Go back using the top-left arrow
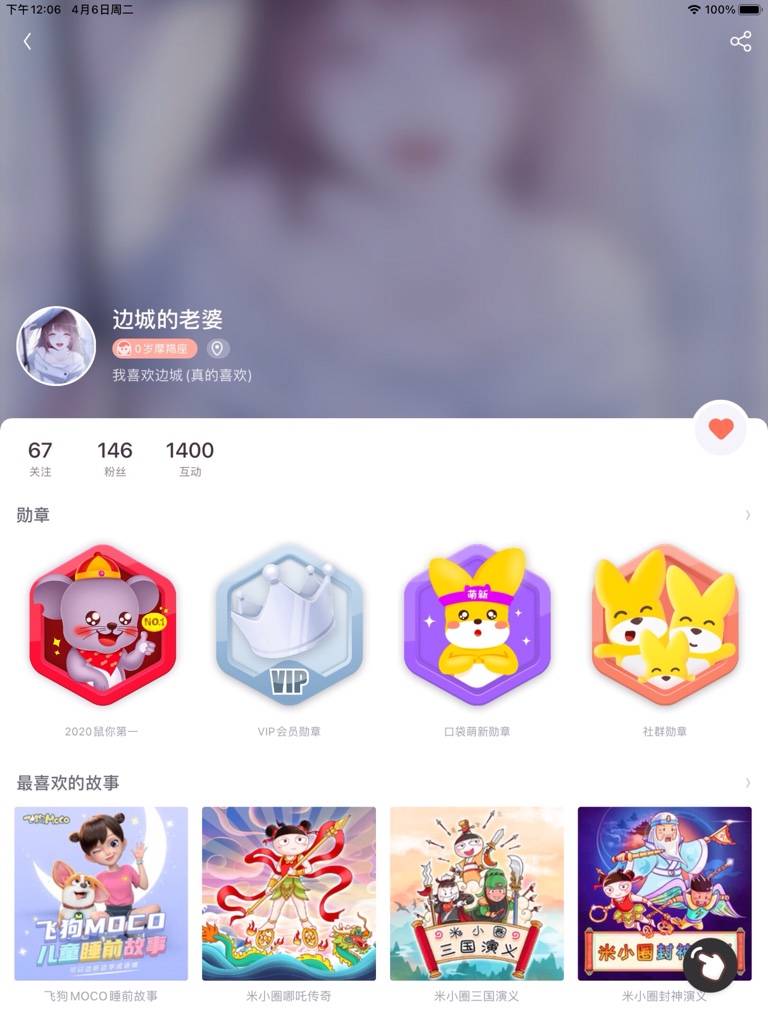Image resolution: width=768 pixels, height=1024 pixels. coord(27,41)
